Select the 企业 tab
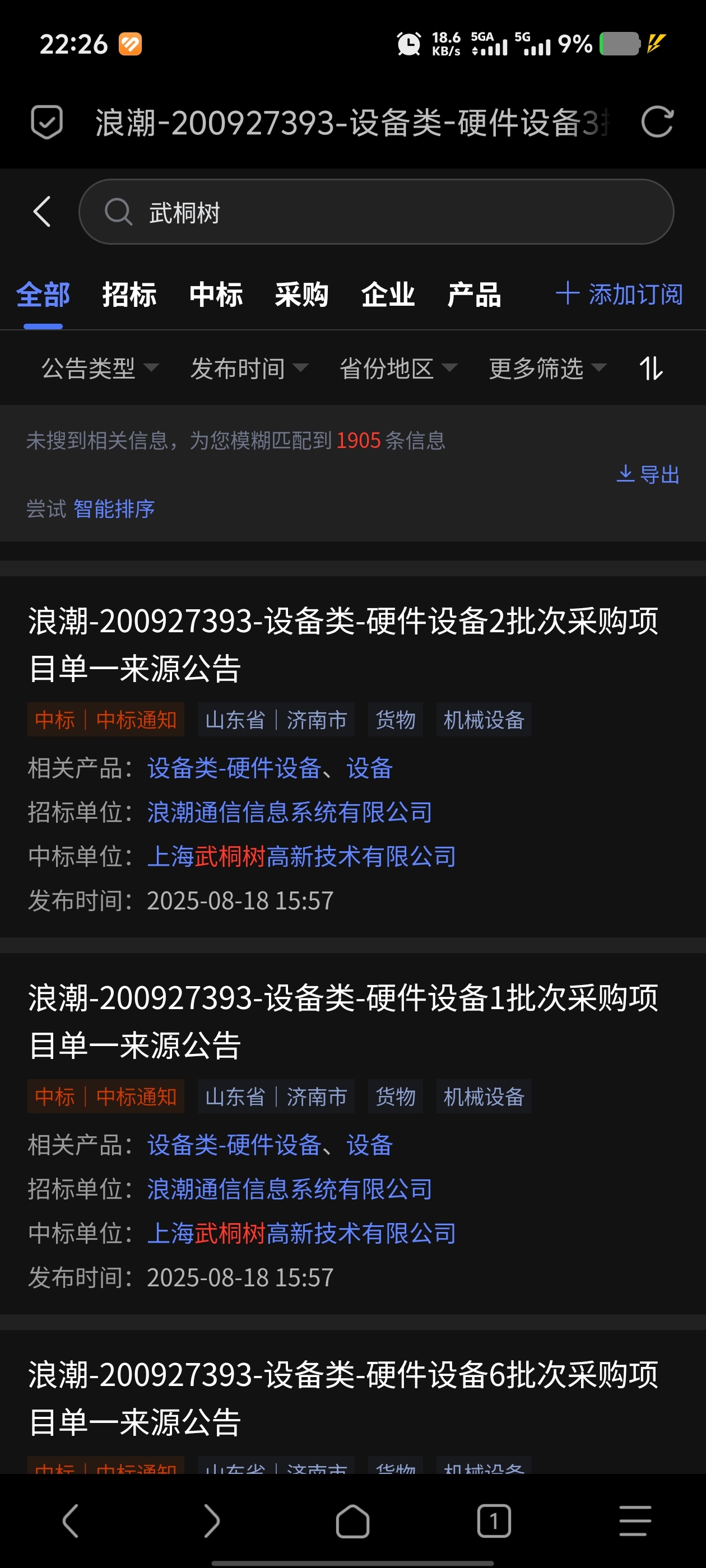Screen dimensions: 706x1568 (x=388, y=295)
